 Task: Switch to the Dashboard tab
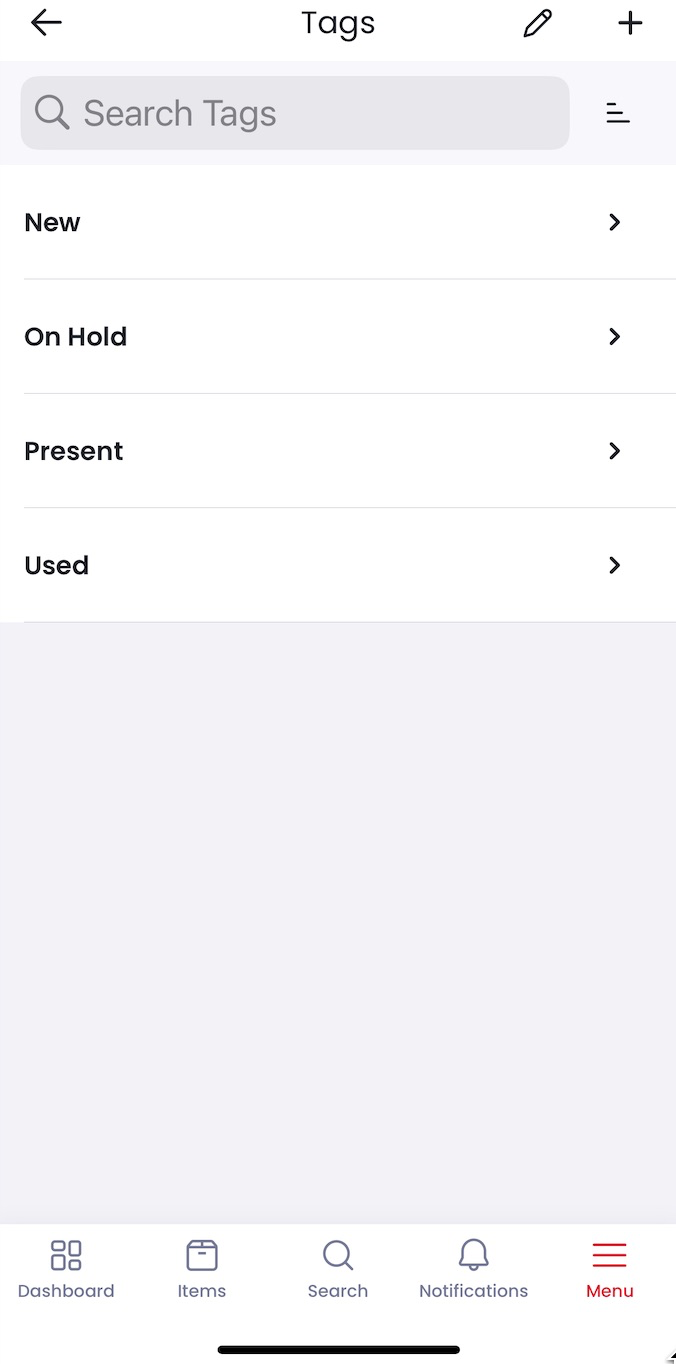(66, 1269)
